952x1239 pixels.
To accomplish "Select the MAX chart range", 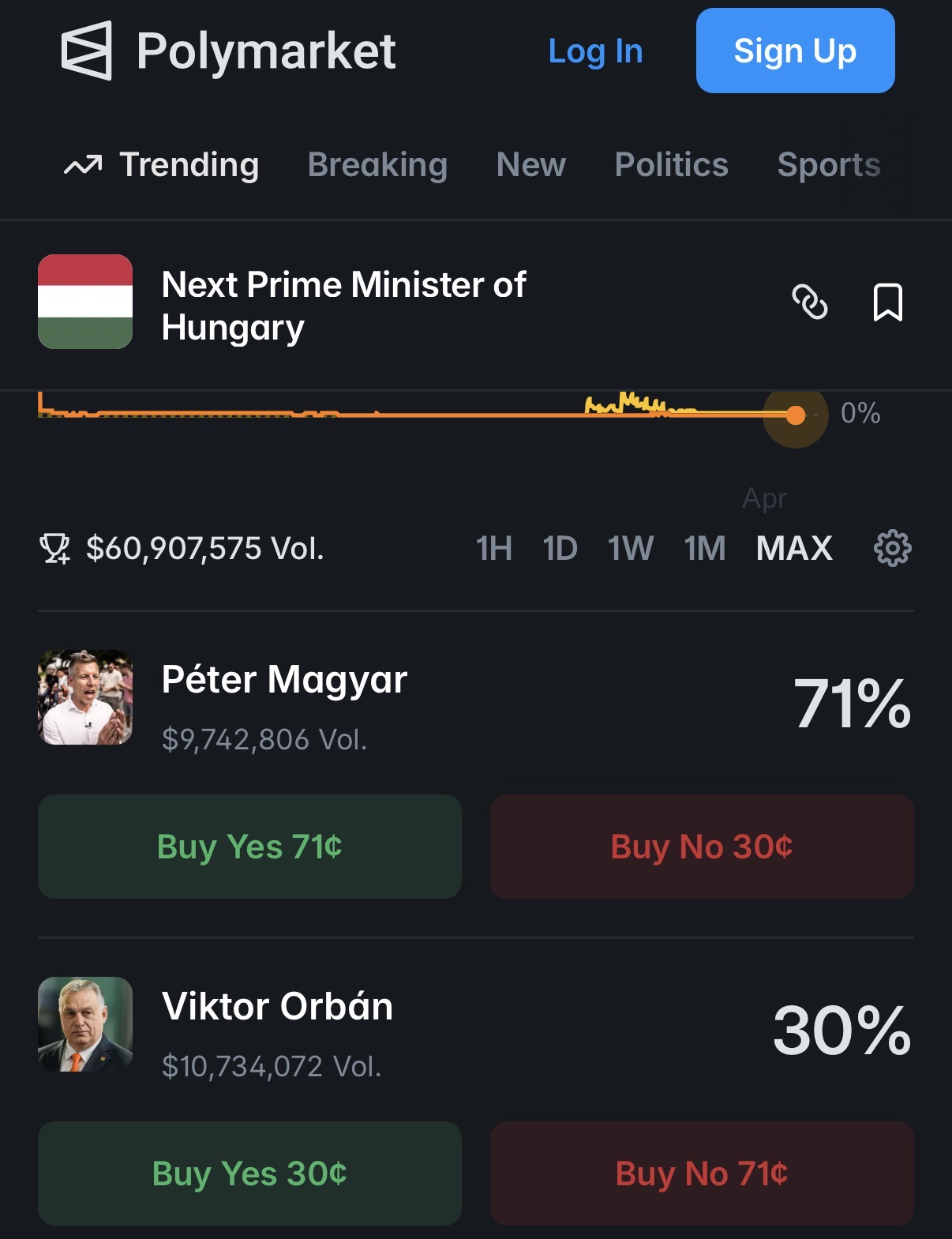I will click(794, 548).
